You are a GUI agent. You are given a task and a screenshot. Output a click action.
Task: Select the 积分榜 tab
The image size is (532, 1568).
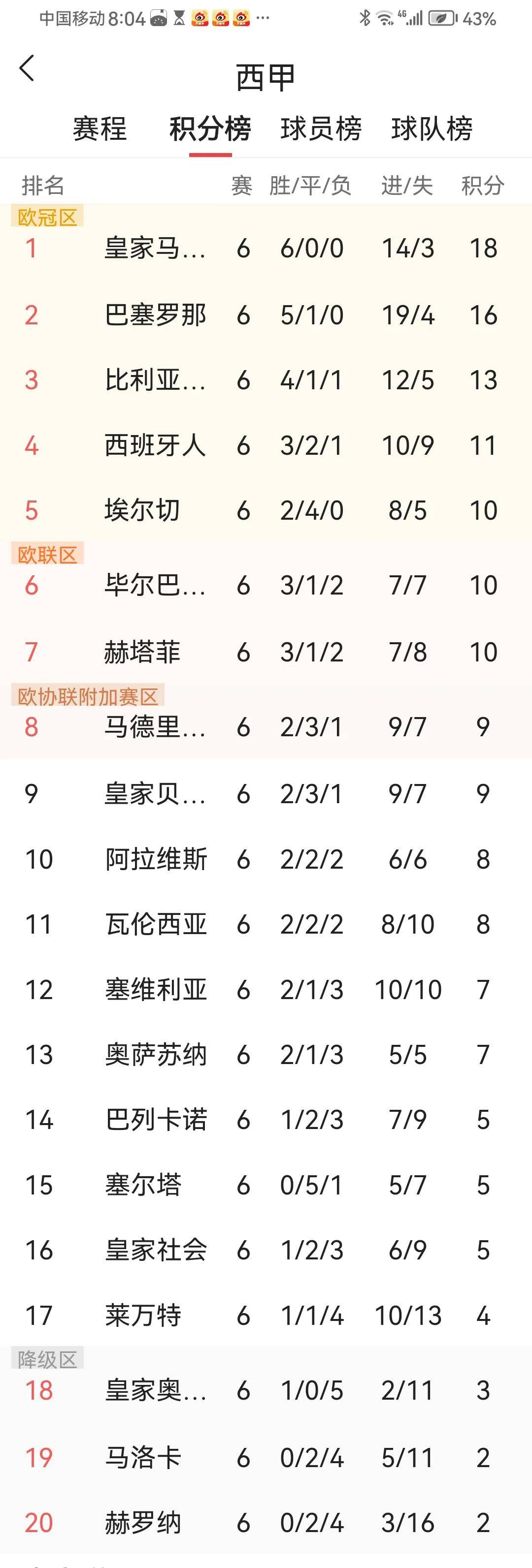[210, 129]
